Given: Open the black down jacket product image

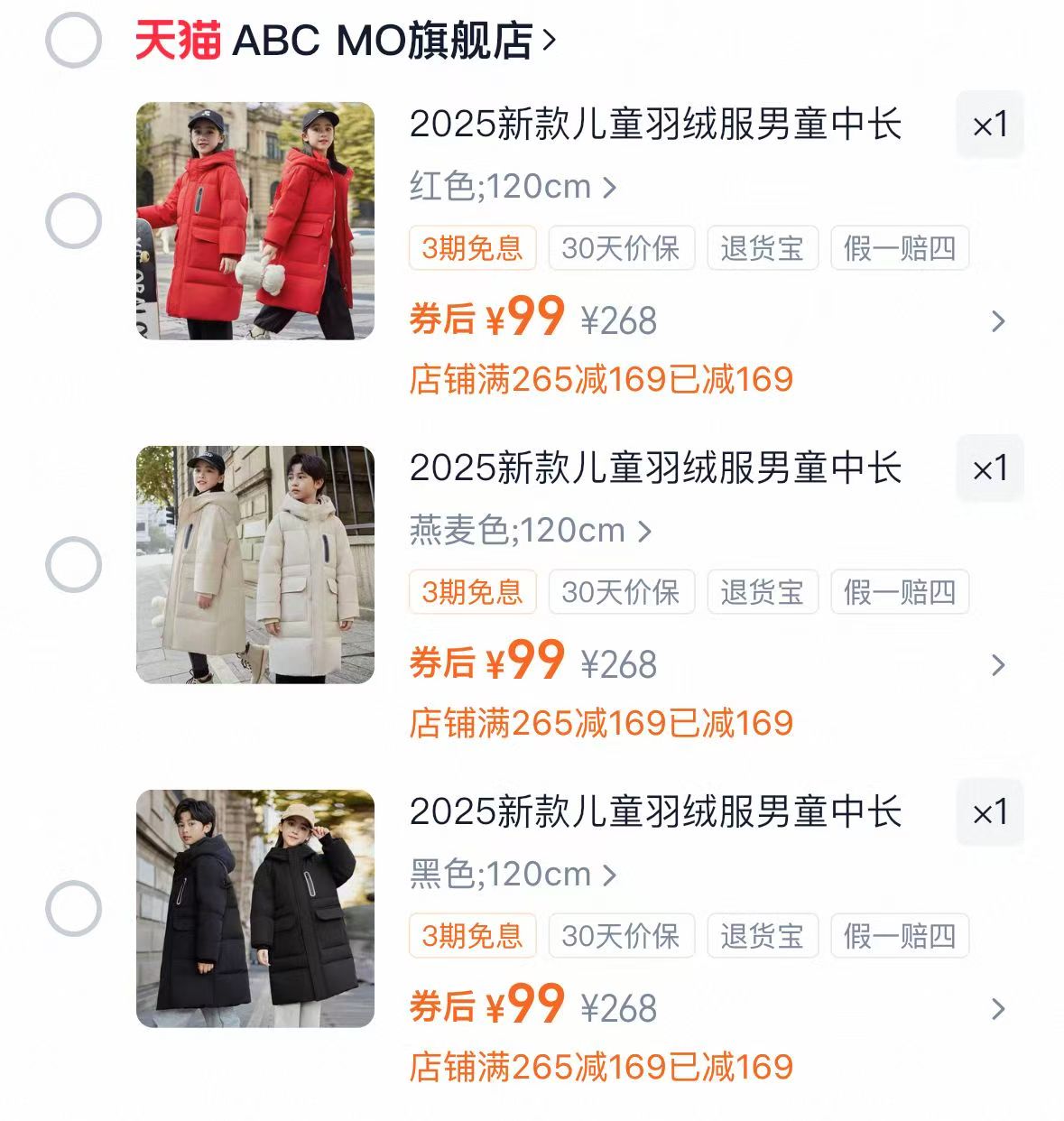Looking at the screenshot, I should (255, 909).
